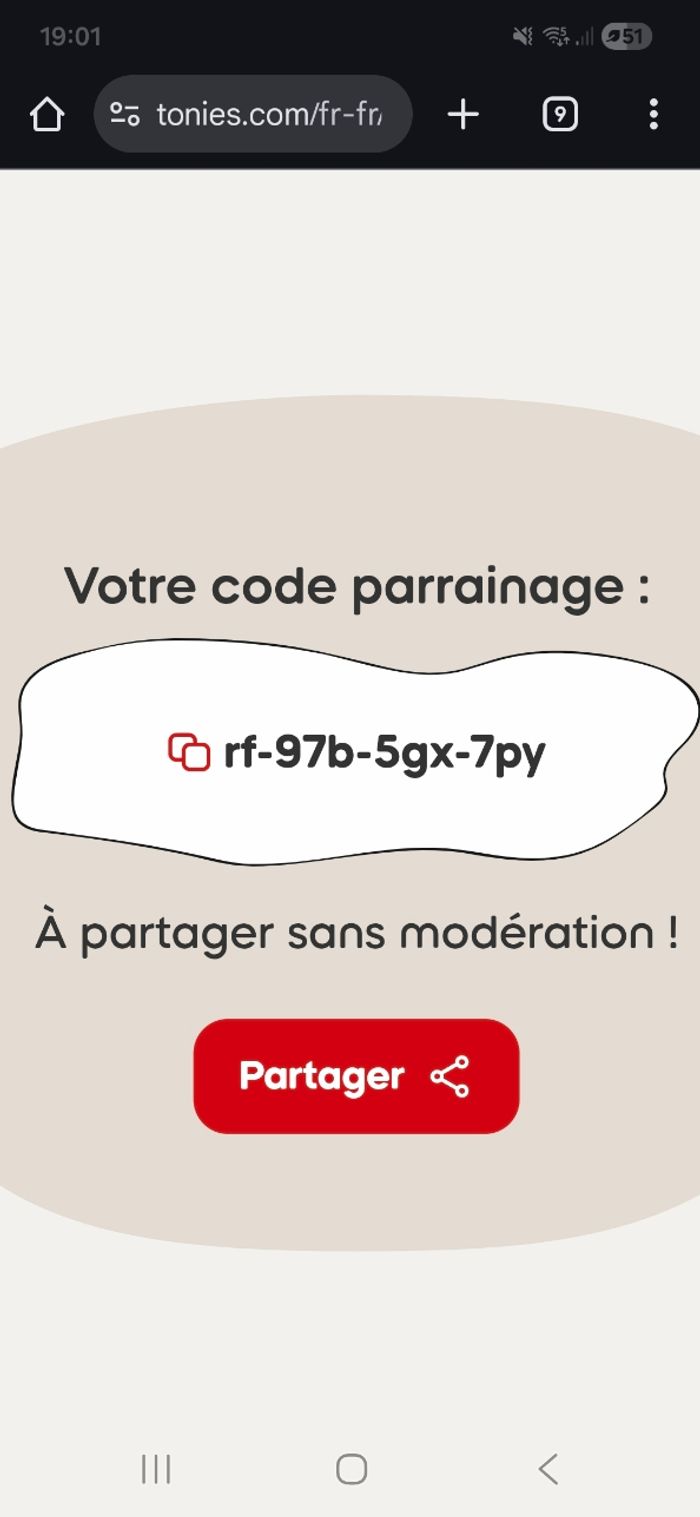Go back using the system back button
The width and height of the screenshot is (700, 1517).
(x=547, y=1468)
